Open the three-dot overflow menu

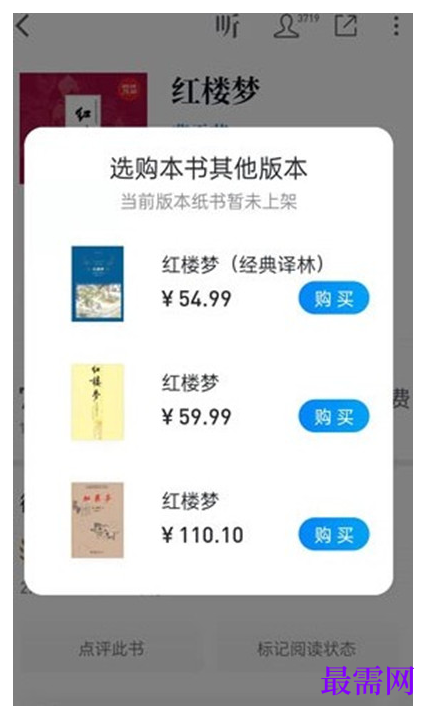point(396,26)
